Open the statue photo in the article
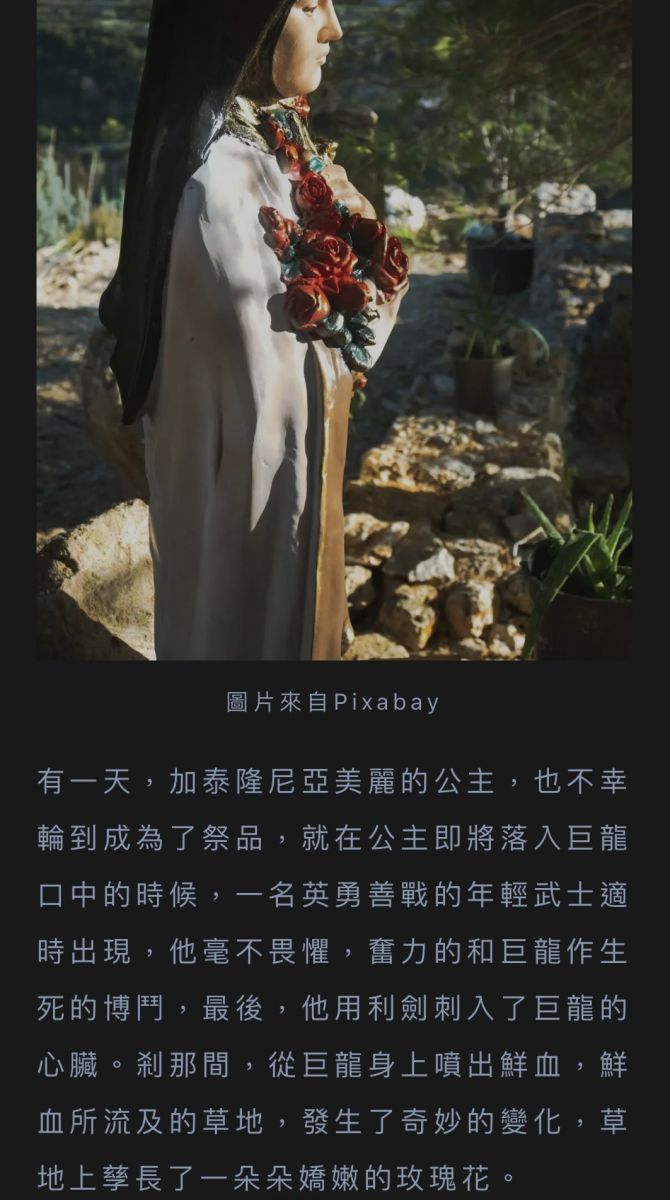 [334, 330]
